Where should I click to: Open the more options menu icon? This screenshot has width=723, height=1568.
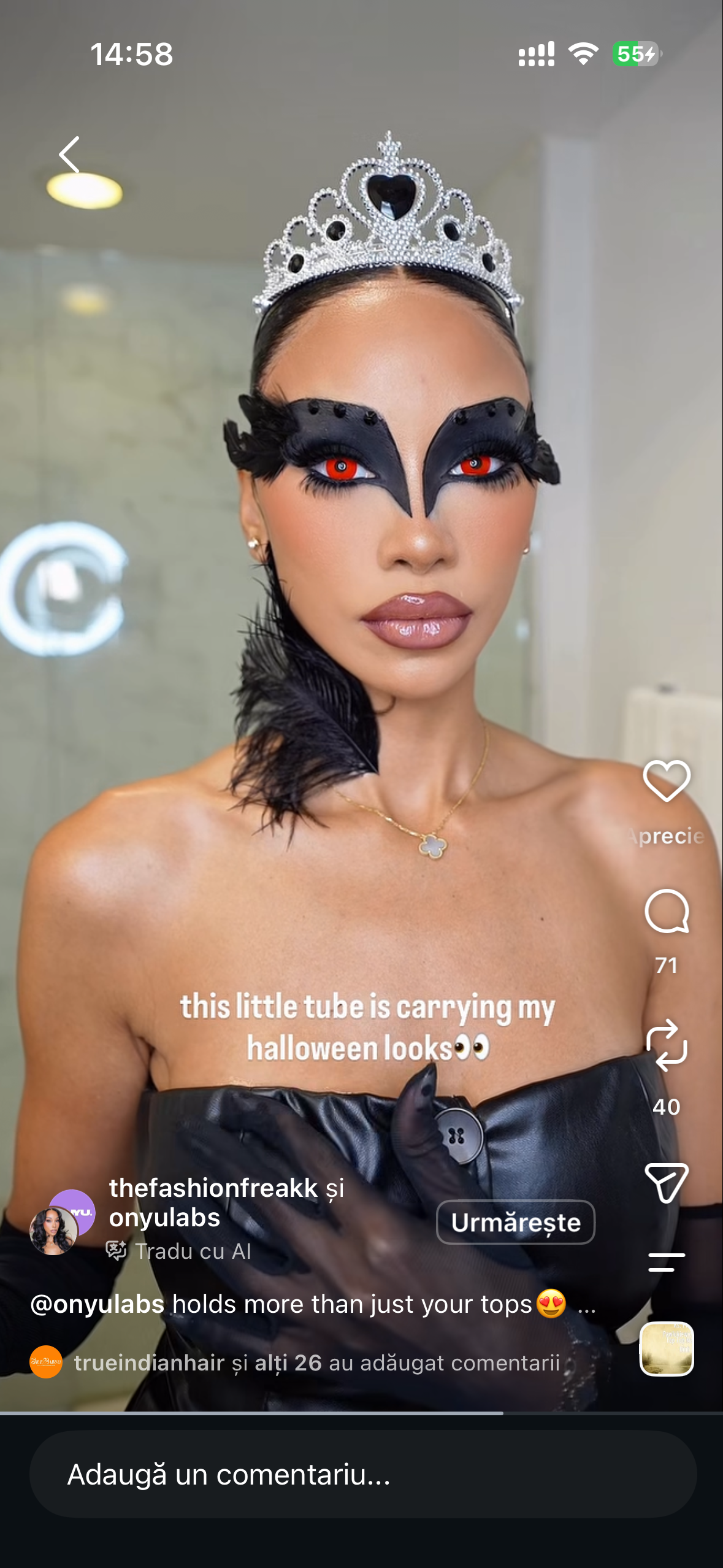(667, 1262)
